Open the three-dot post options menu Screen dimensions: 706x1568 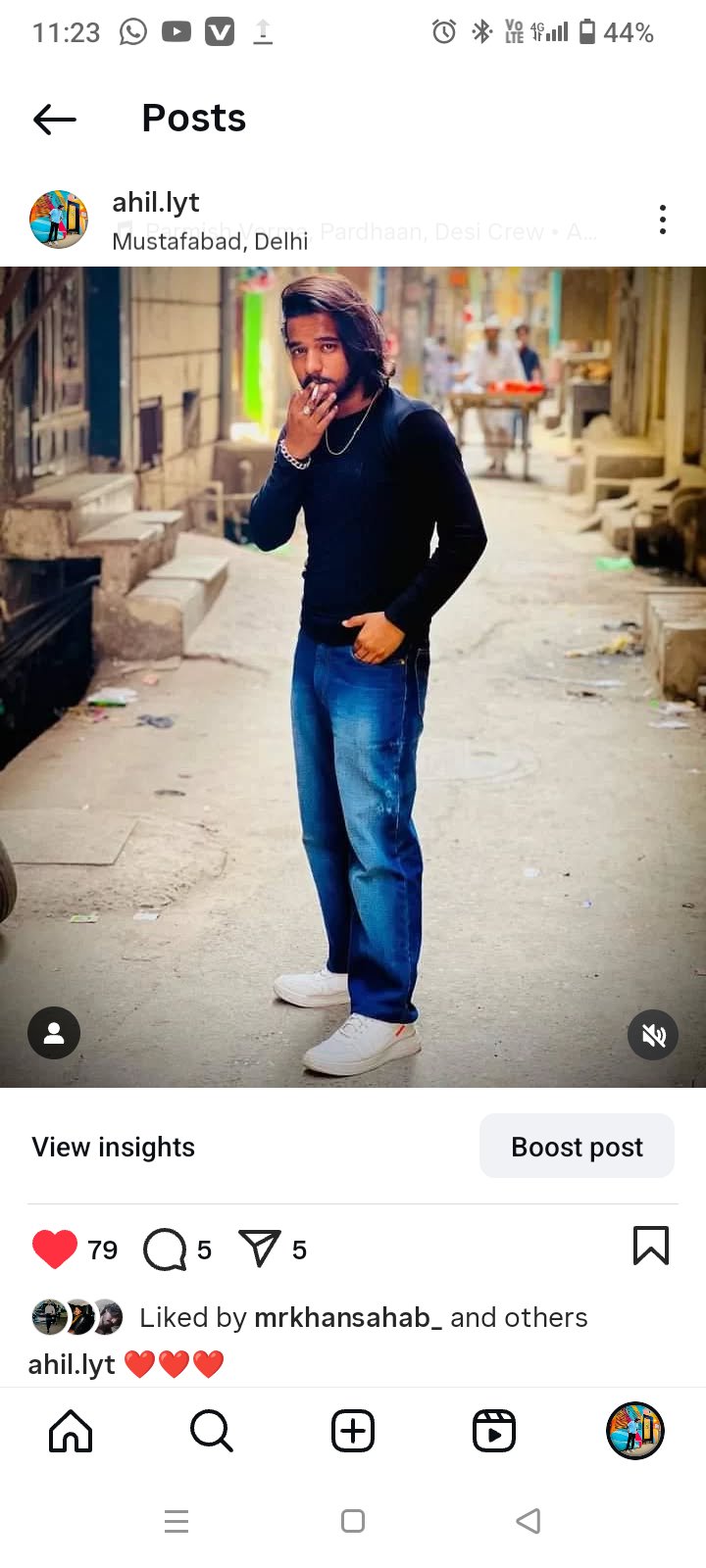coord(663,220)
